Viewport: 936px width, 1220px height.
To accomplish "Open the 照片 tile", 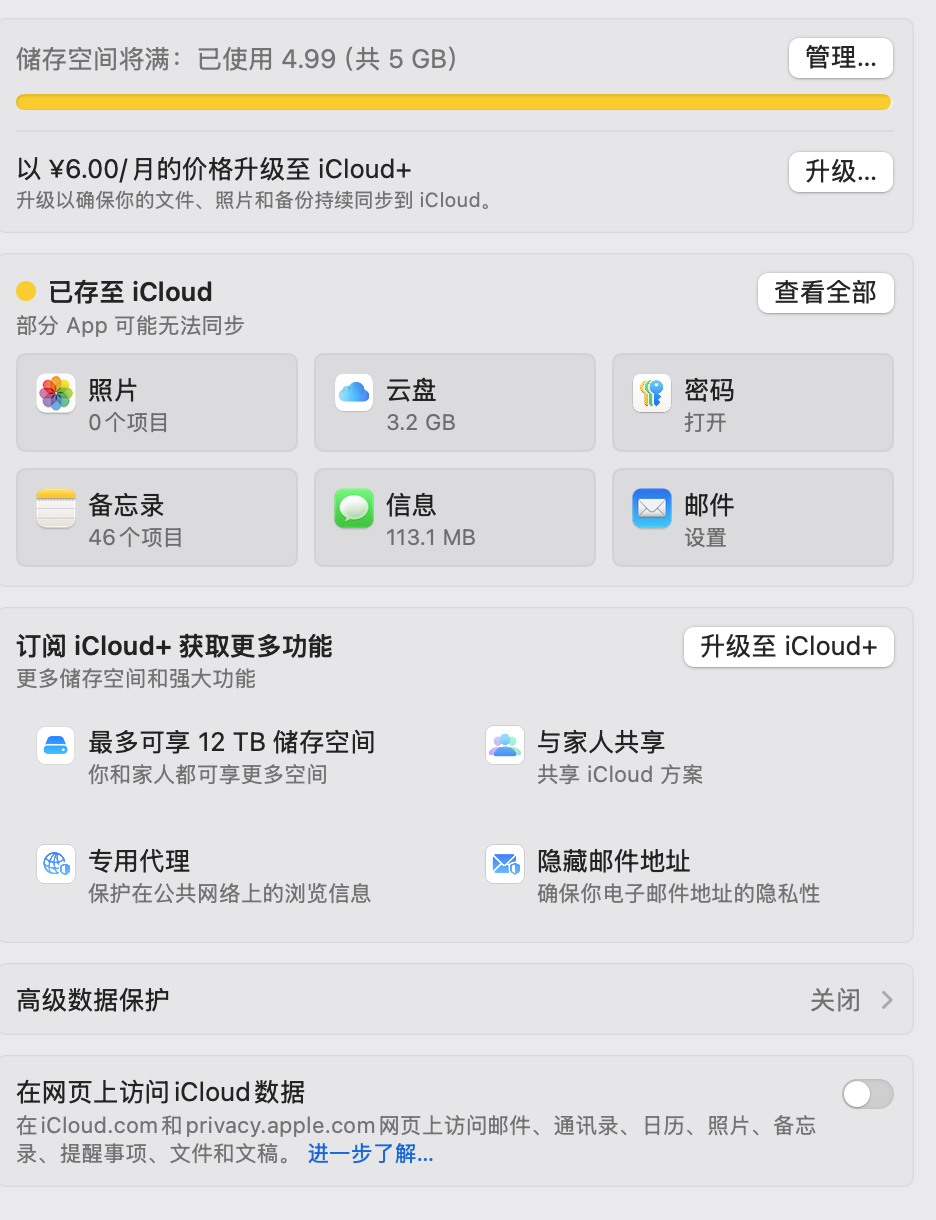I will coord(157,403).
